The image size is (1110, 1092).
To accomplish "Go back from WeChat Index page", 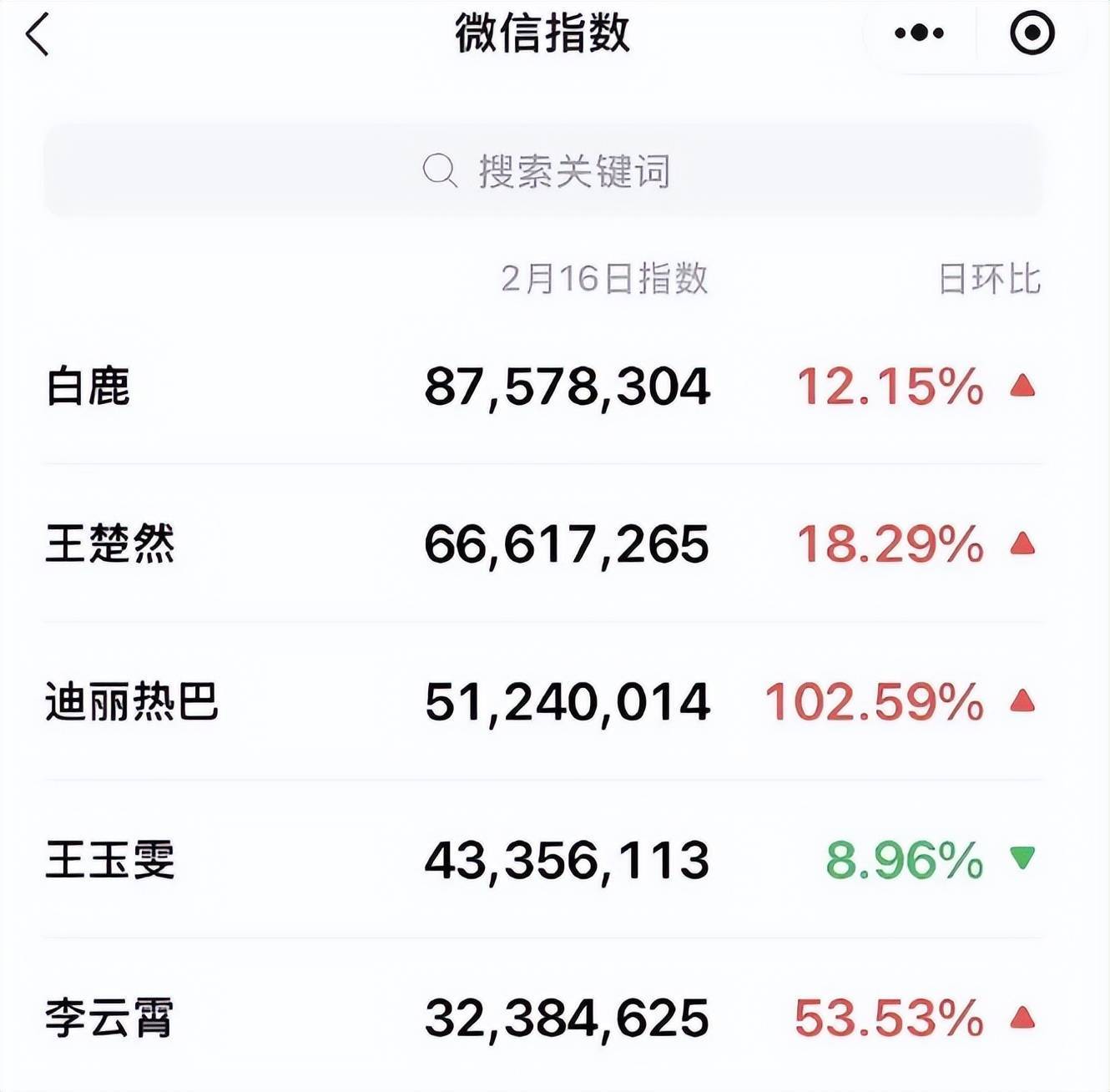I will click(38, 35).
